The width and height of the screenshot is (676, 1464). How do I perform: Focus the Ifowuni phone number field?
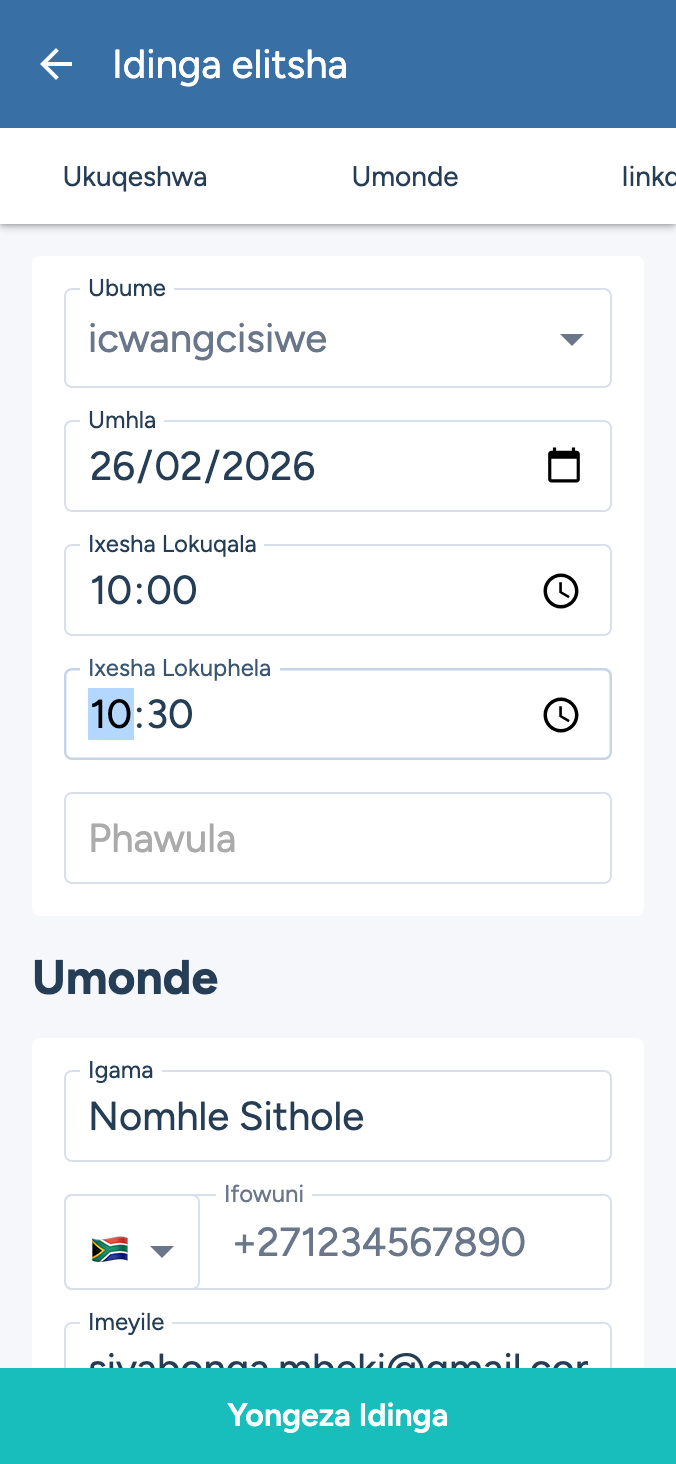coord(405,1243)
